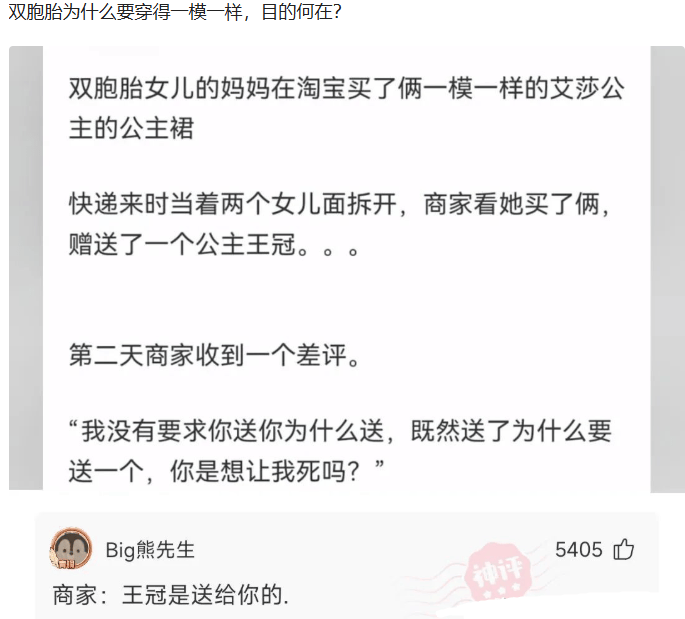Like Big熊先生's comment
This screenshot has height=619, width=685.
[x=623, y=549]
